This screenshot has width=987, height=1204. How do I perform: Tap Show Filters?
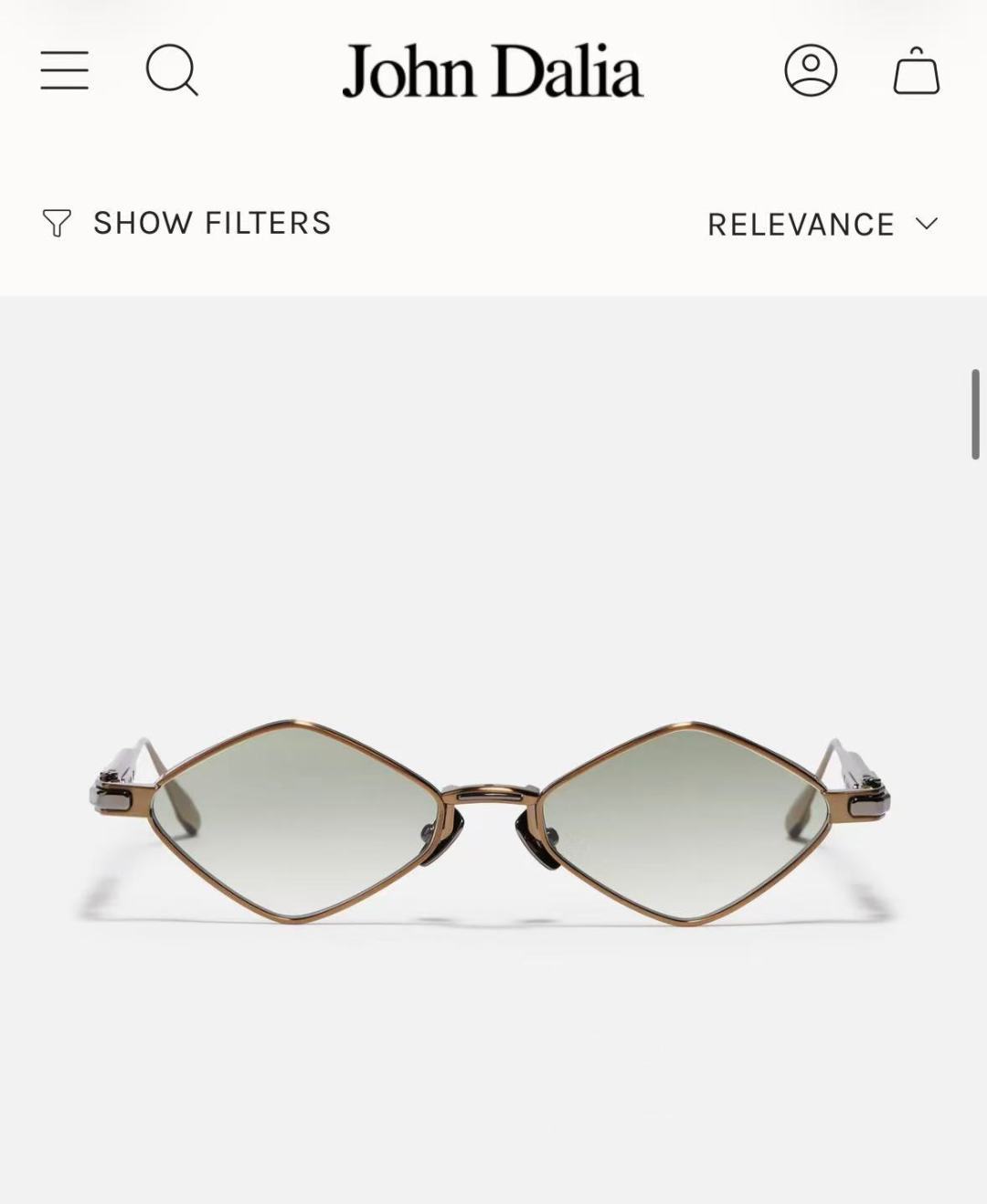(x=186, y=223)
